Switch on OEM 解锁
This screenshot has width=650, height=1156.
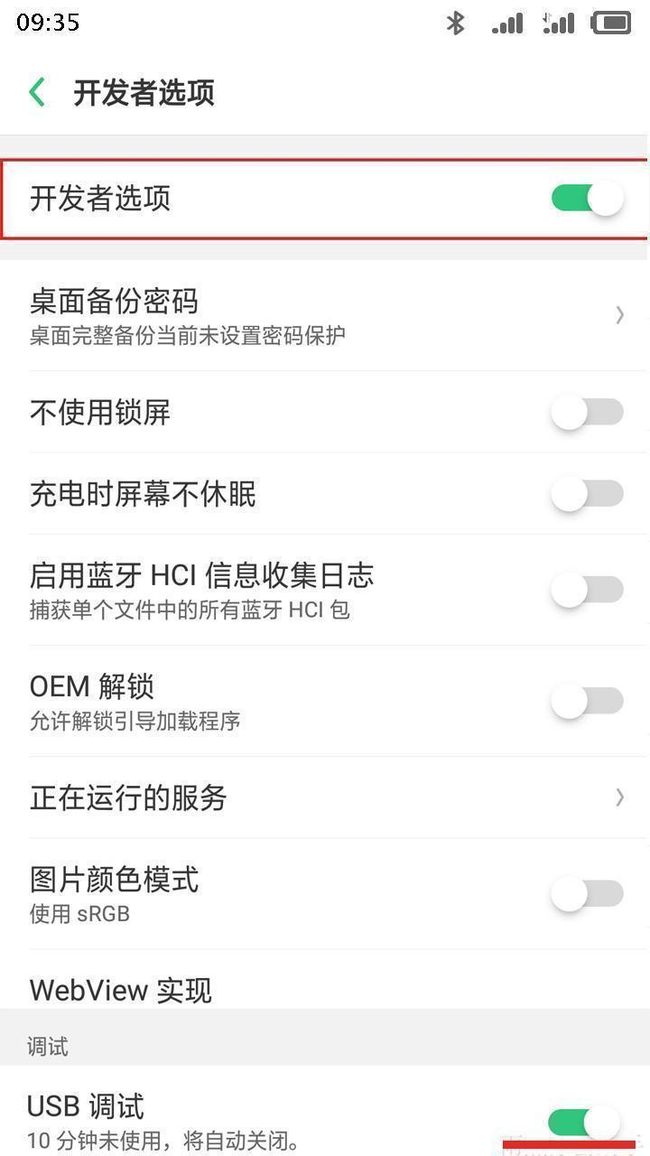pyautogui.click(x=587, y=700)
